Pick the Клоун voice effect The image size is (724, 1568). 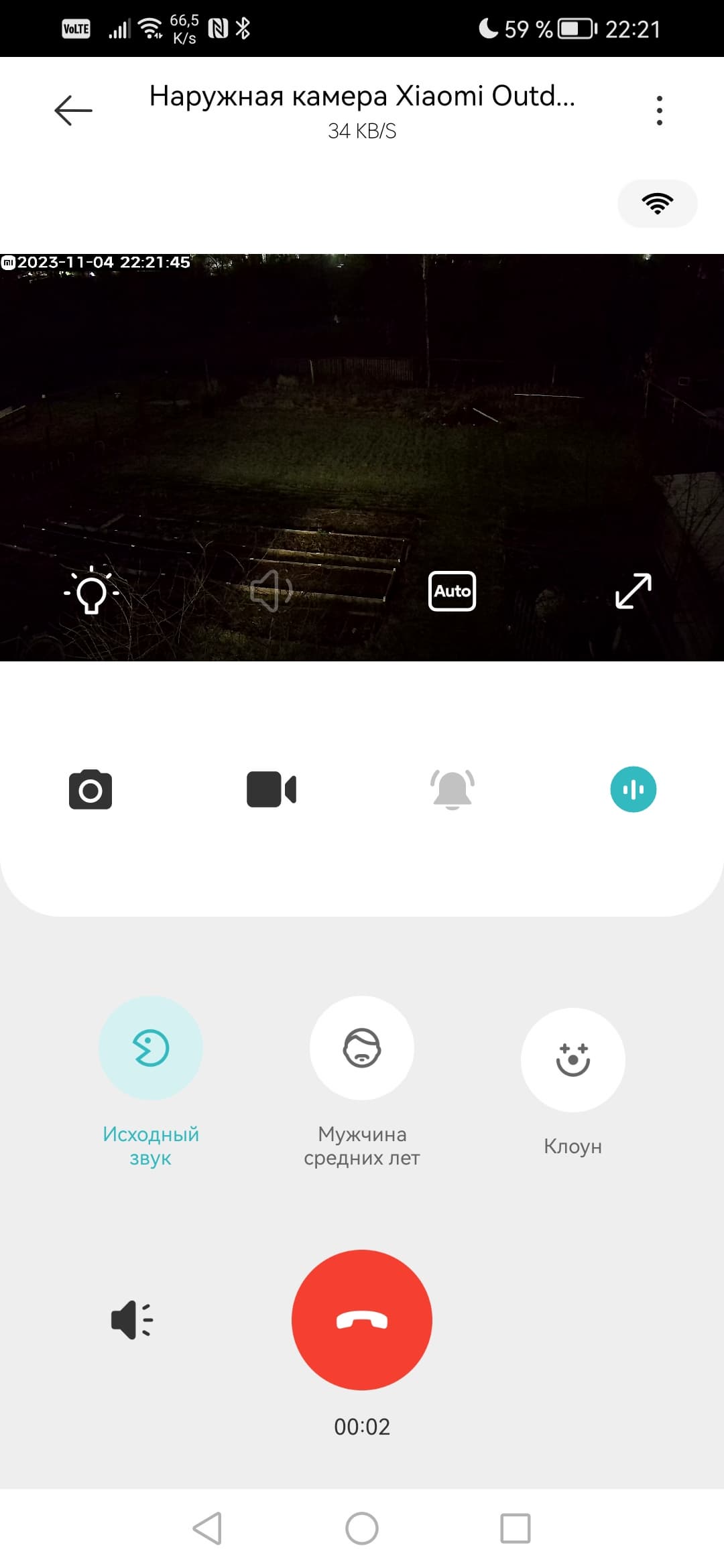coord(573,1060)
